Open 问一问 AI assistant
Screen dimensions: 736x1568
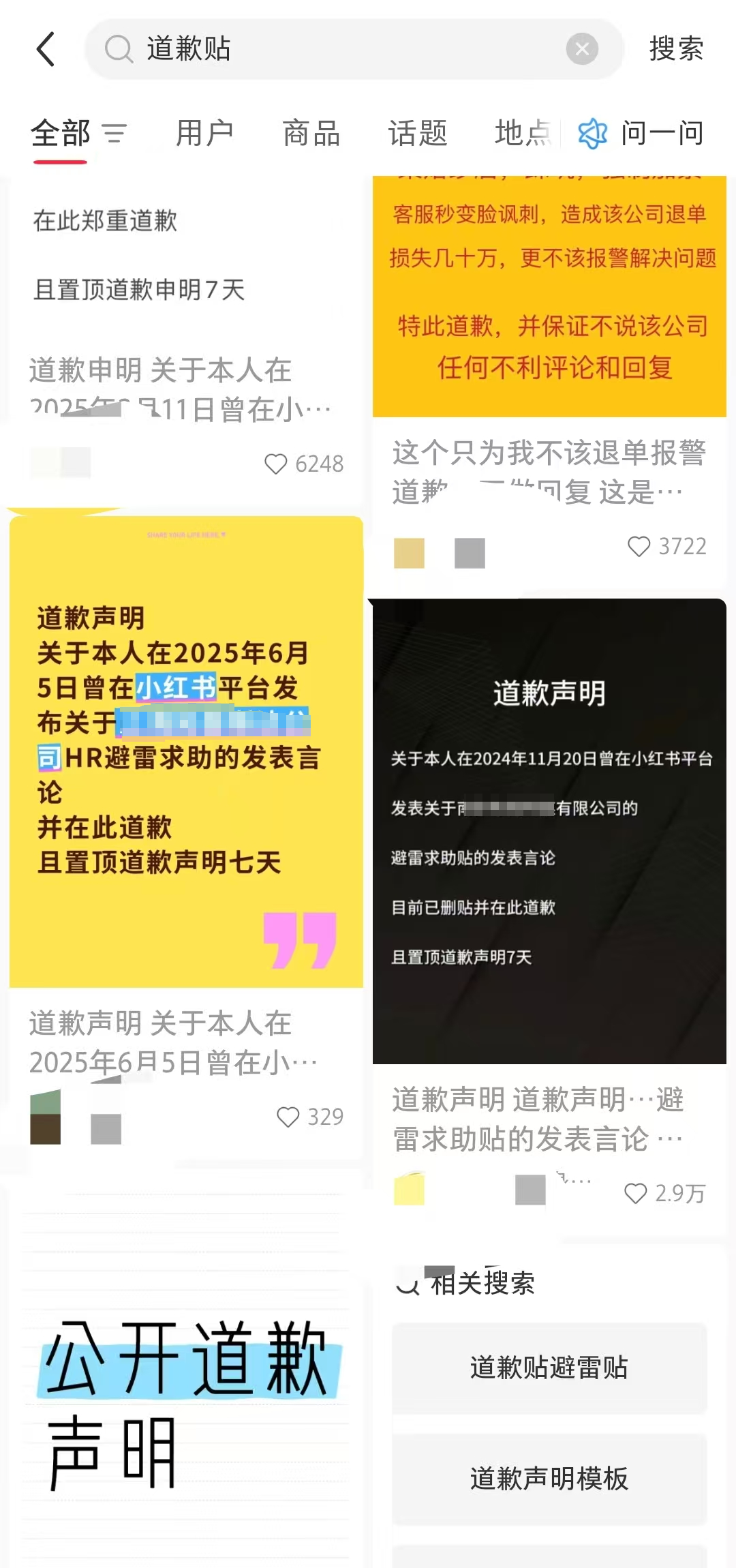coord(641,133)
